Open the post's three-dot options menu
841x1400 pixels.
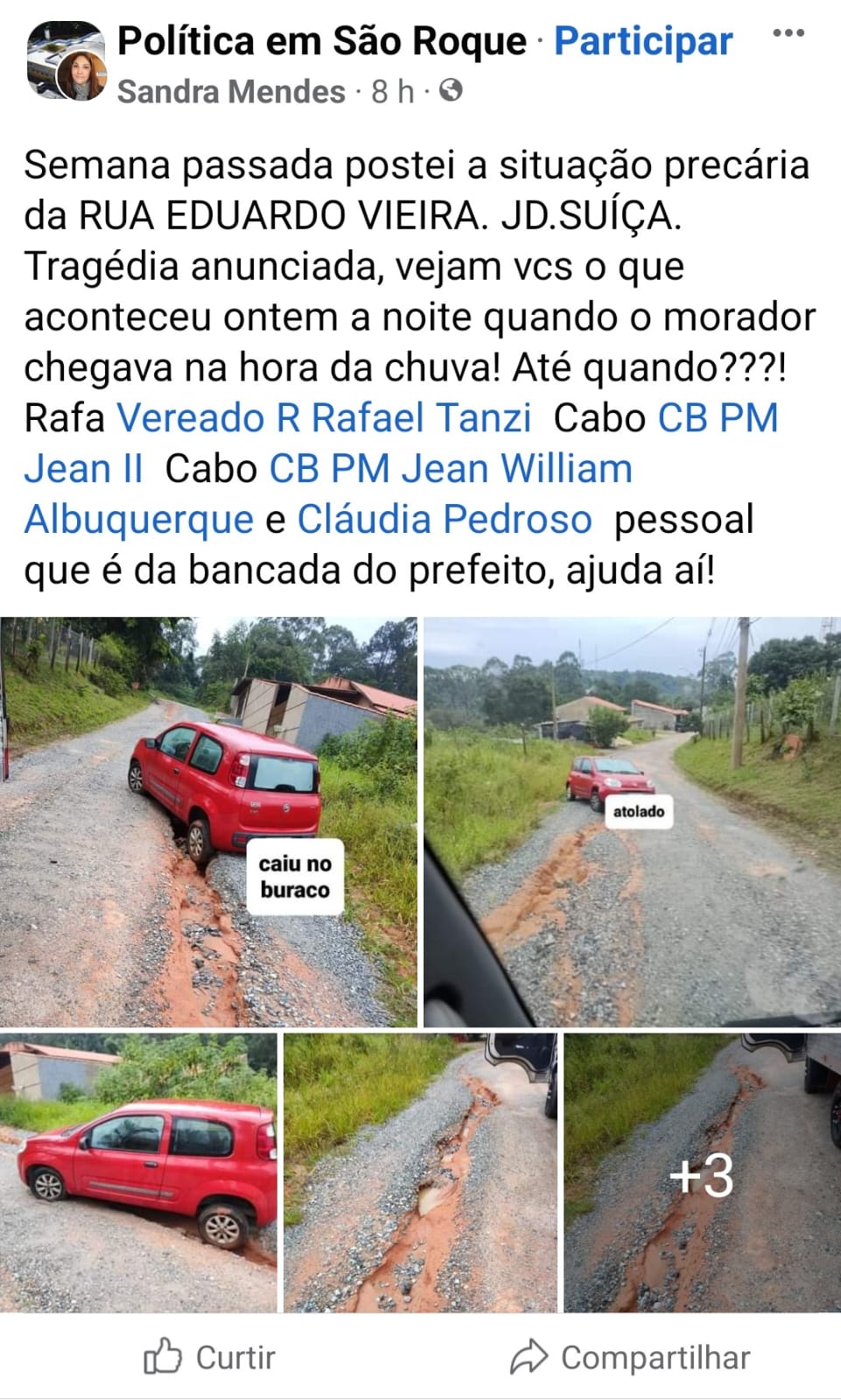click(x=788, y=34)
